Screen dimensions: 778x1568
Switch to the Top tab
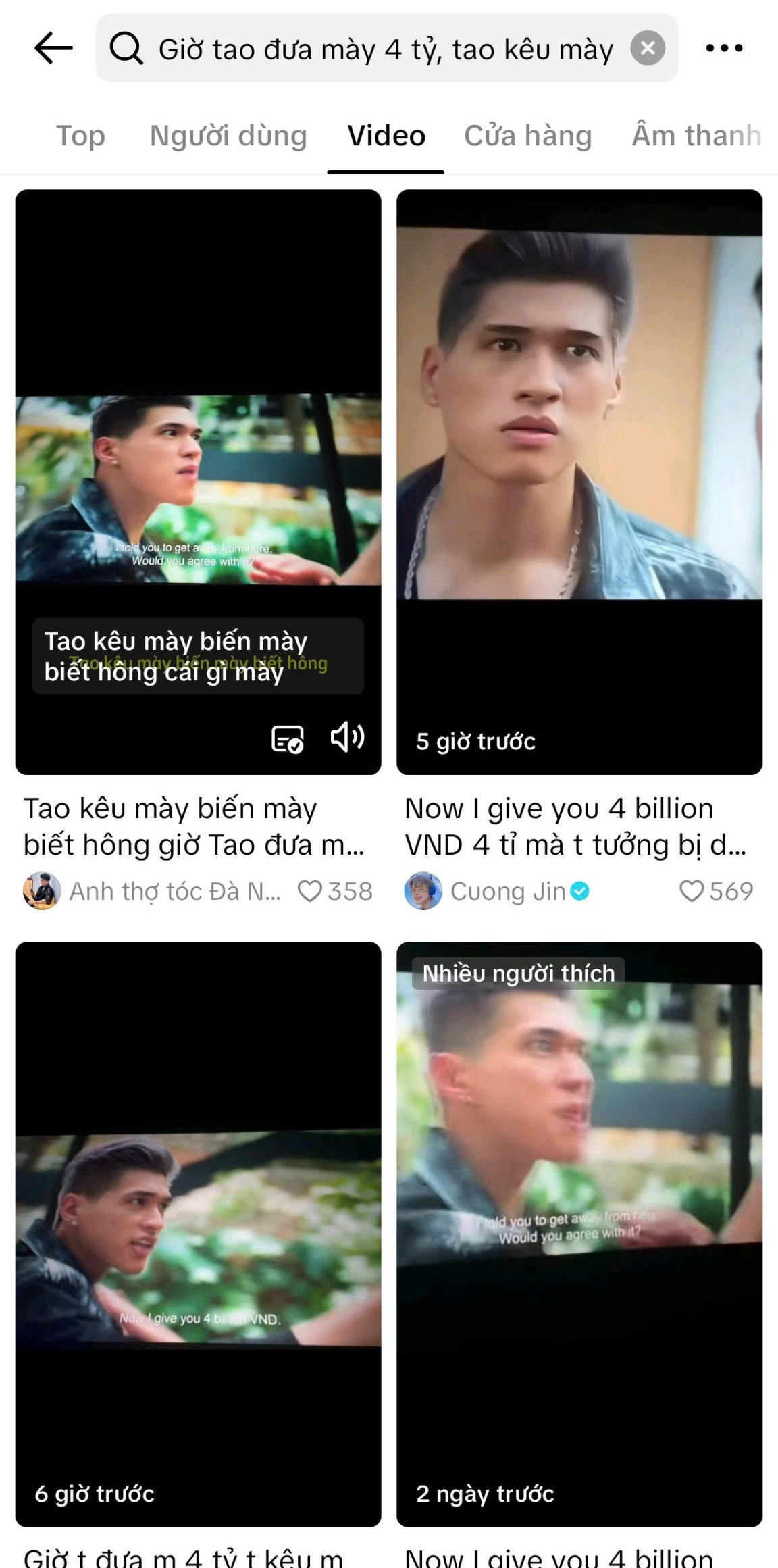coord(80,136)
